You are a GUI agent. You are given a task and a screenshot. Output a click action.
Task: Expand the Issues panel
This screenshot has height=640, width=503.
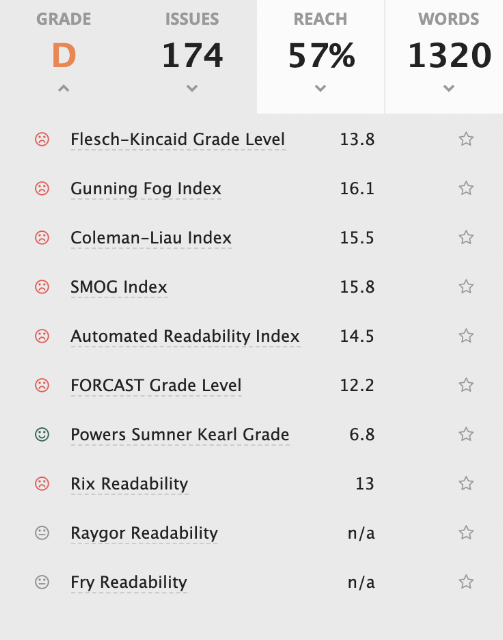tap(192, 88)
